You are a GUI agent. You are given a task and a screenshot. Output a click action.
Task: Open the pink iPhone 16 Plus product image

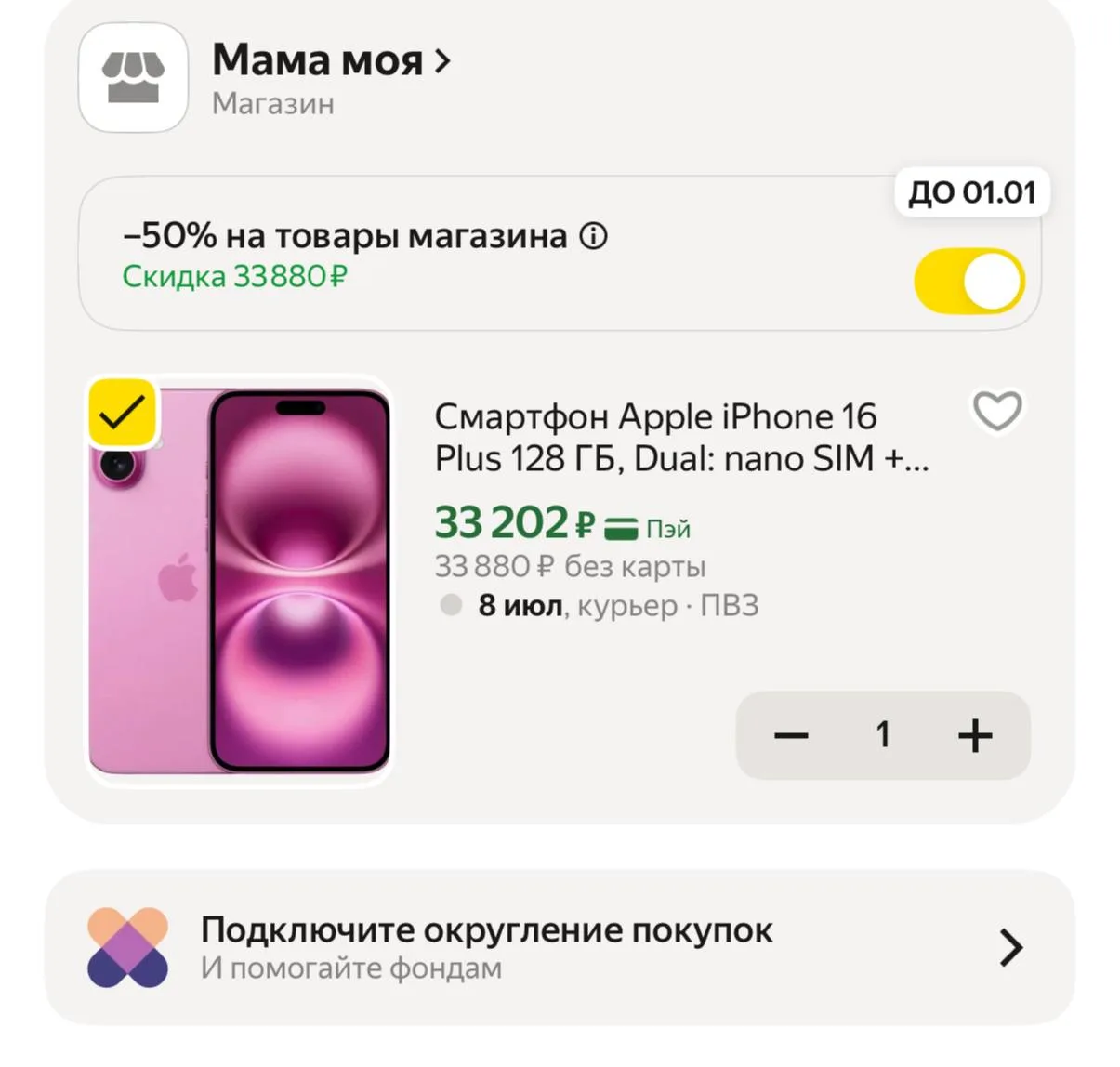coord(239,581)
